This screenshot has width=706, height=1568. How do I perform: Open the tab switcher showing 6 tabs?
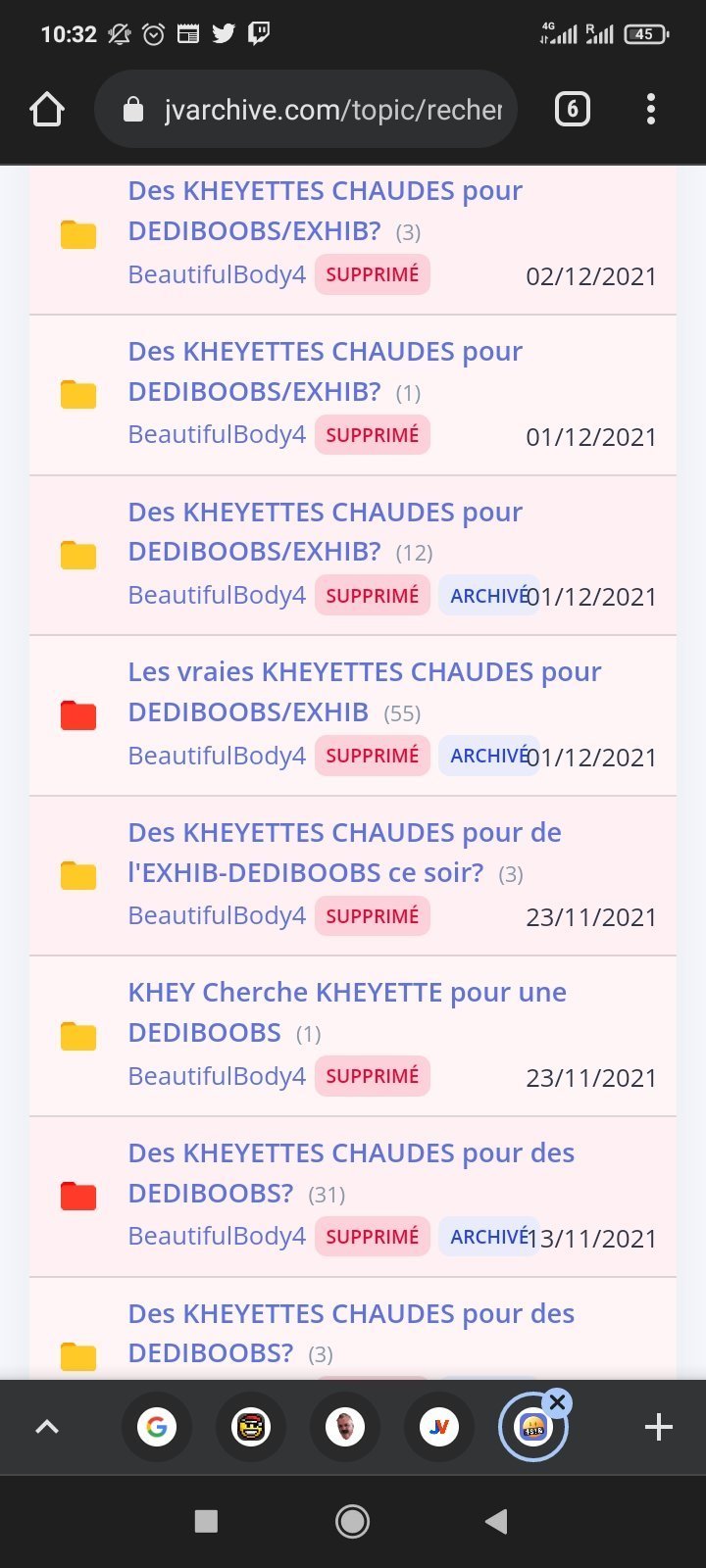[x=573, y=109]
